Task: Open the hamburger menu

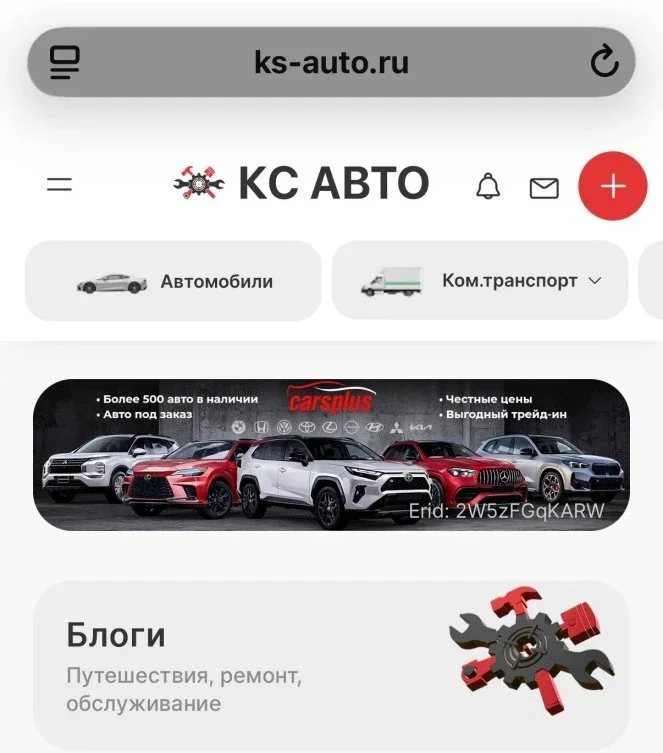Action: tap(60, 185)
